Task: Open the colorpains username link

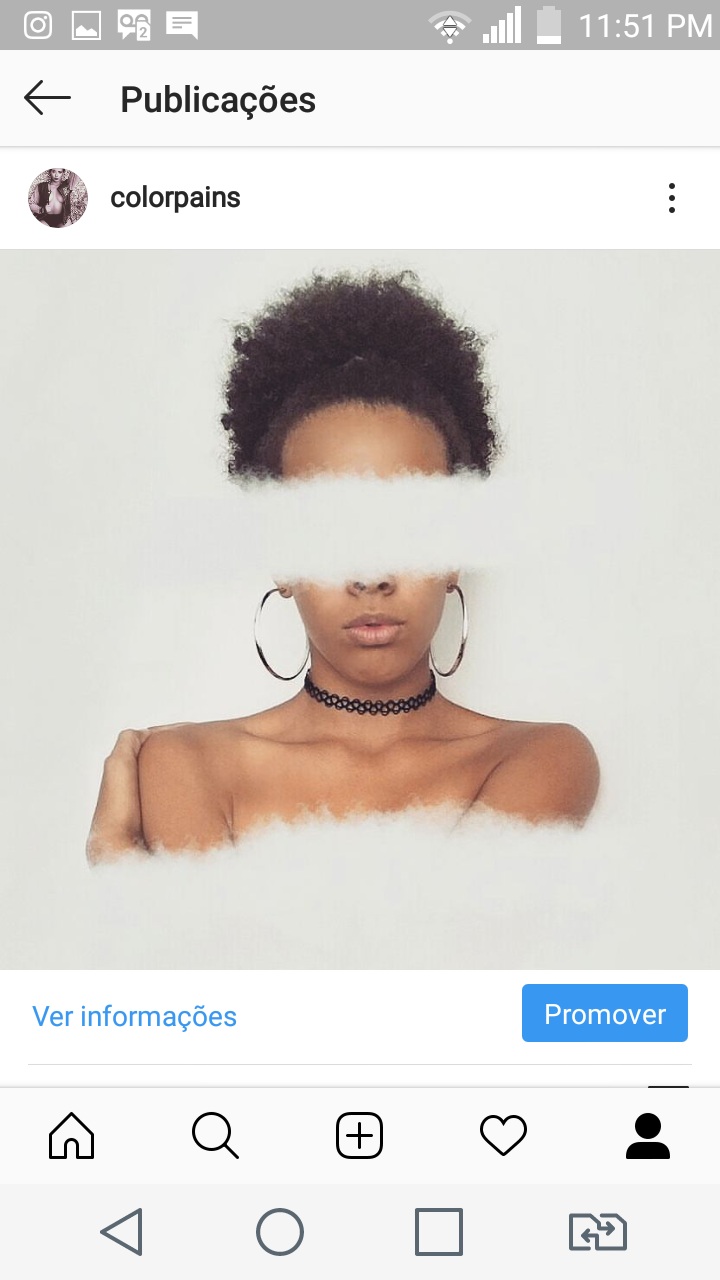Action: 175,198
